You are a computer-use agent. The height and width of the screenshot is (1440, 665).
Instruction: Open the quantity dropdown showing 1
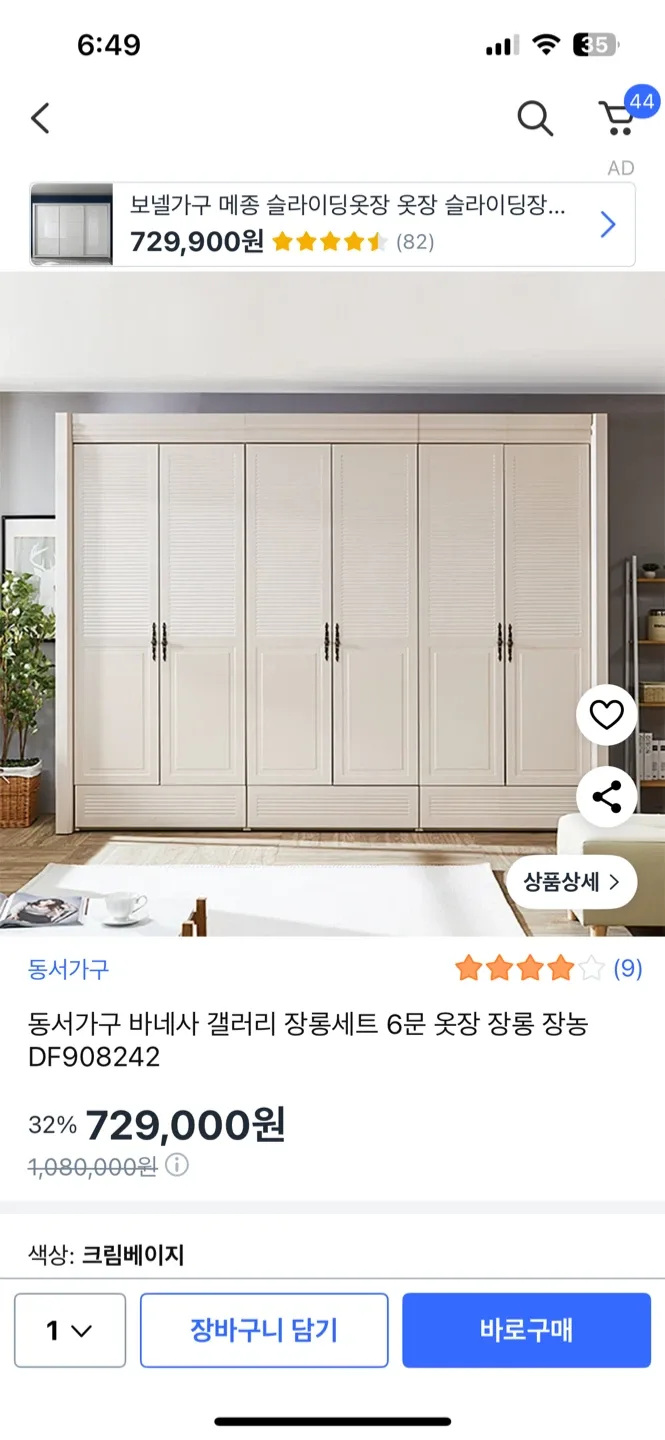[70, 1330]
